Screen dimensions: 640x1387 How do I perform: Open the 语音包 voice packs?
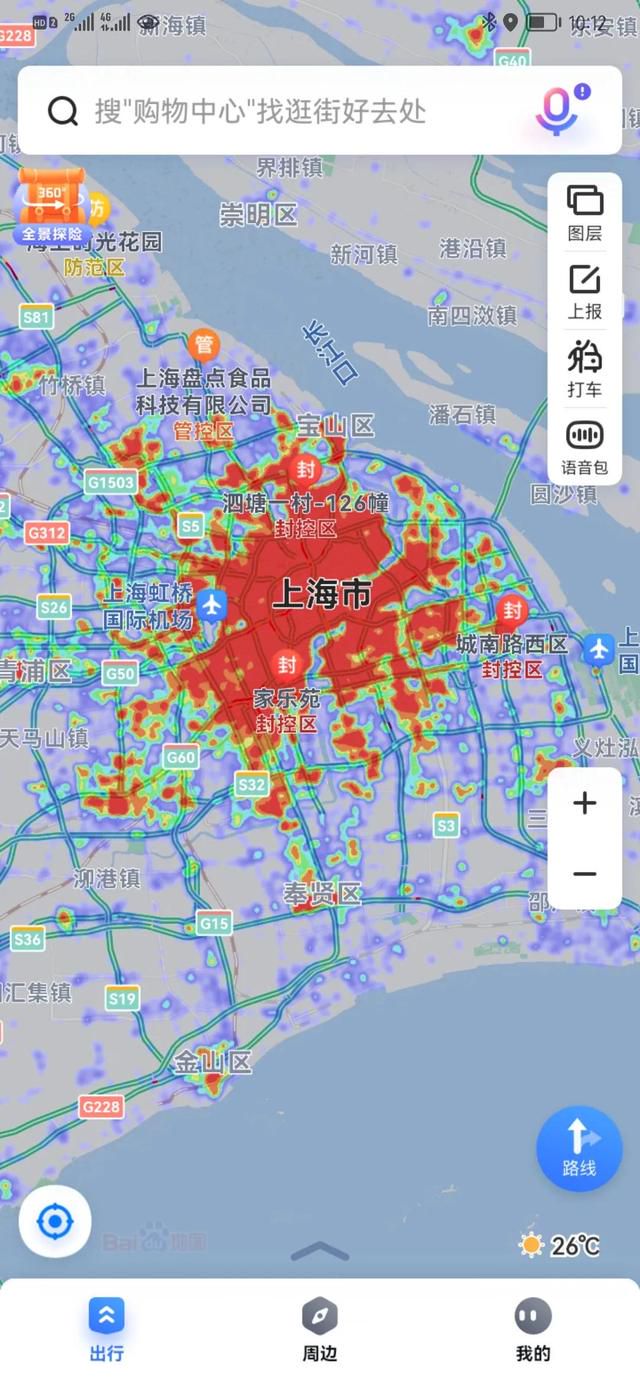[585, 447]
